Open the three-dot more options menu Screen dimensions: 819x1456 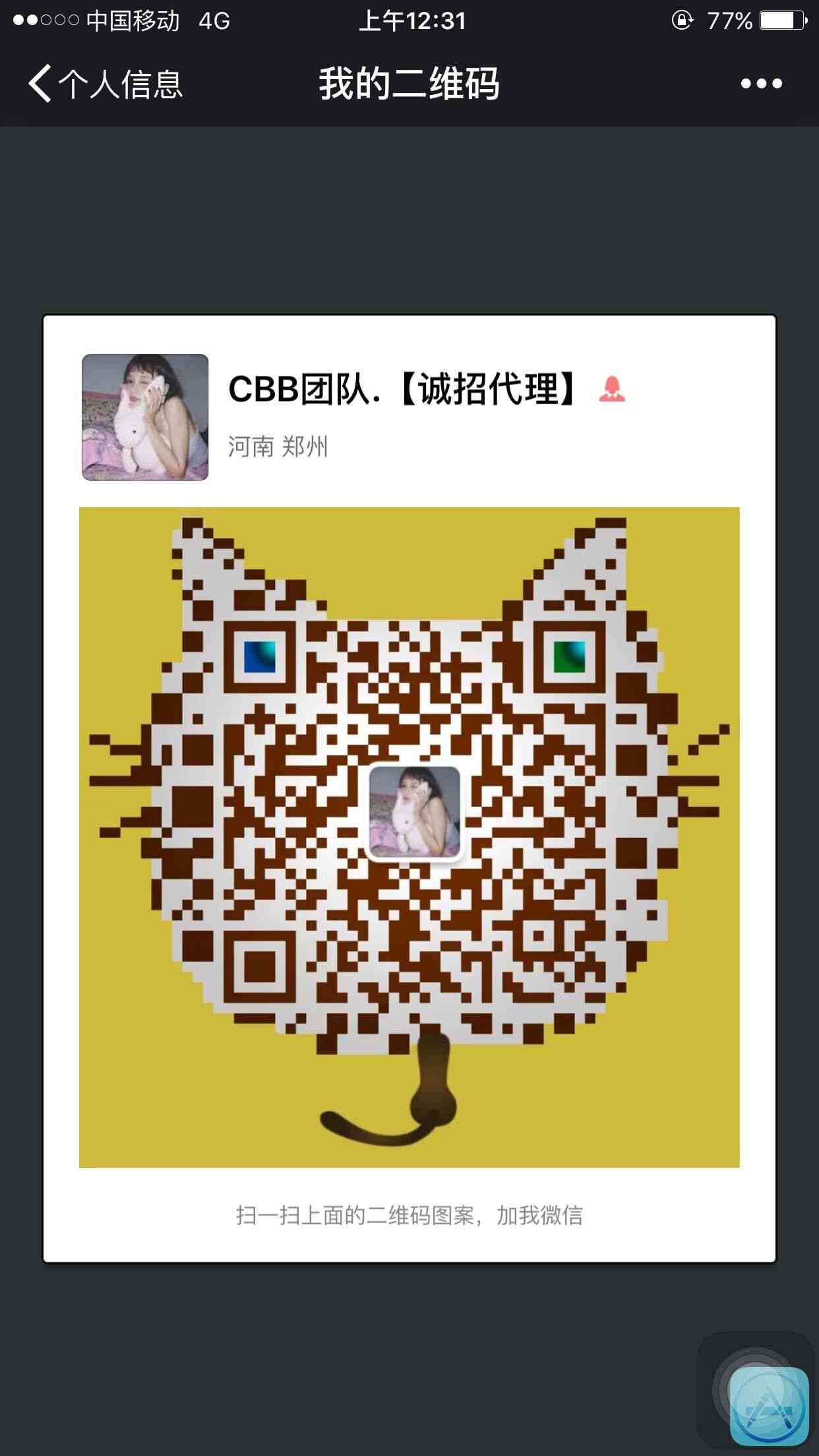(x=761, y=84)
